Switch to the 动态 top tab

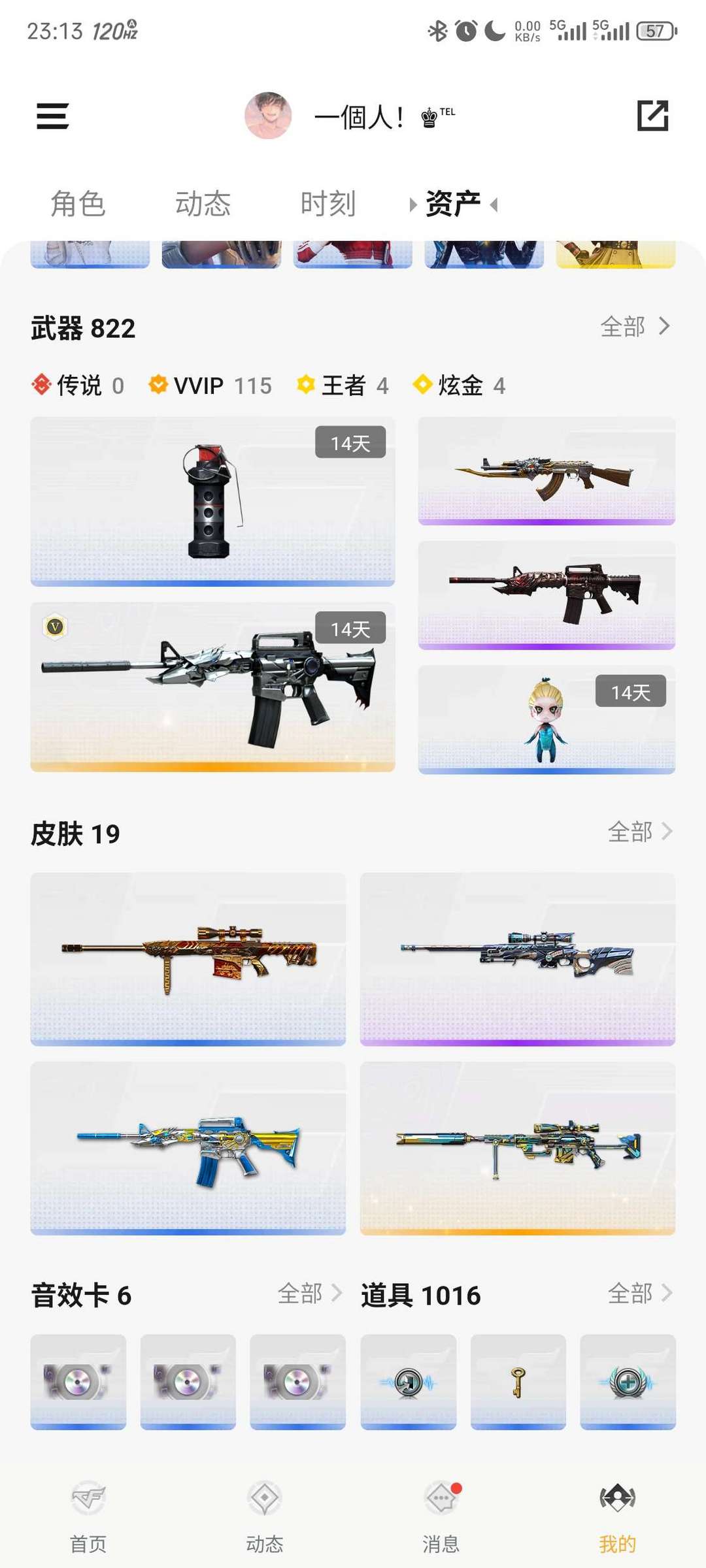[203, 204]
